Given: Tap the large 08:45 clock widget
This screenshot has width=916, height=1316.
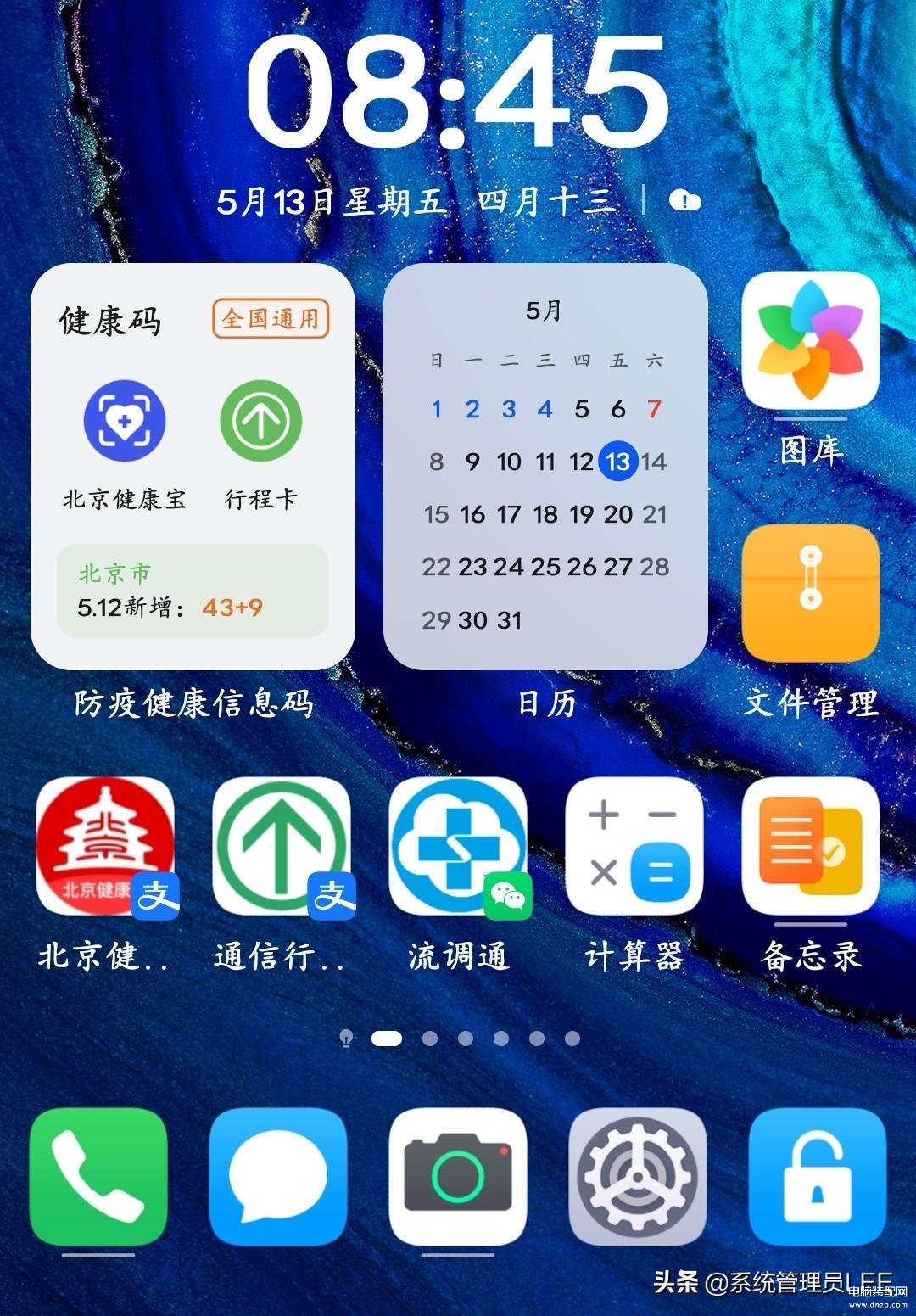Looking at the screenshot, I should coord(458,93).
